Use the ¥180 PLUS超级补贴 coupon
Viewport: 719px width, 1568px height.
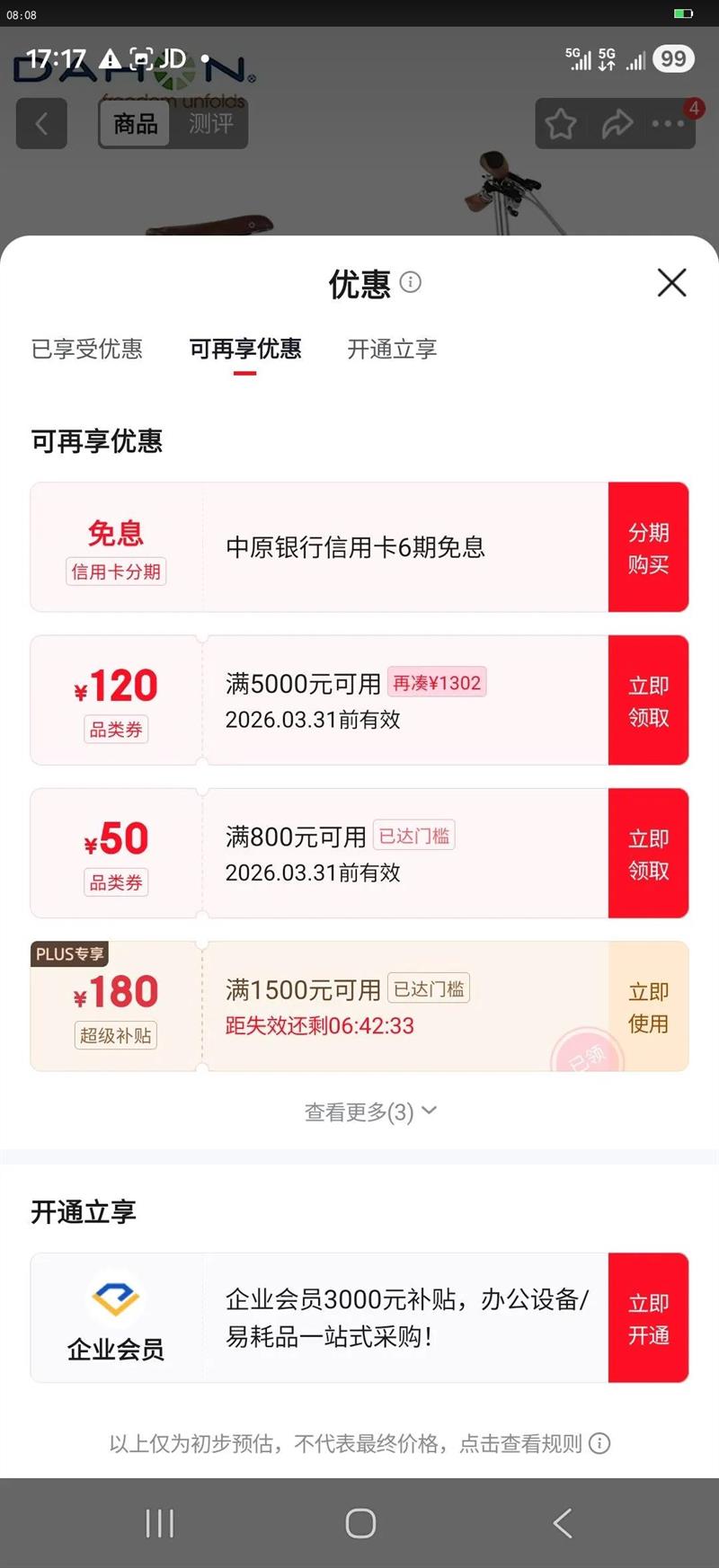click(648, 1007)
